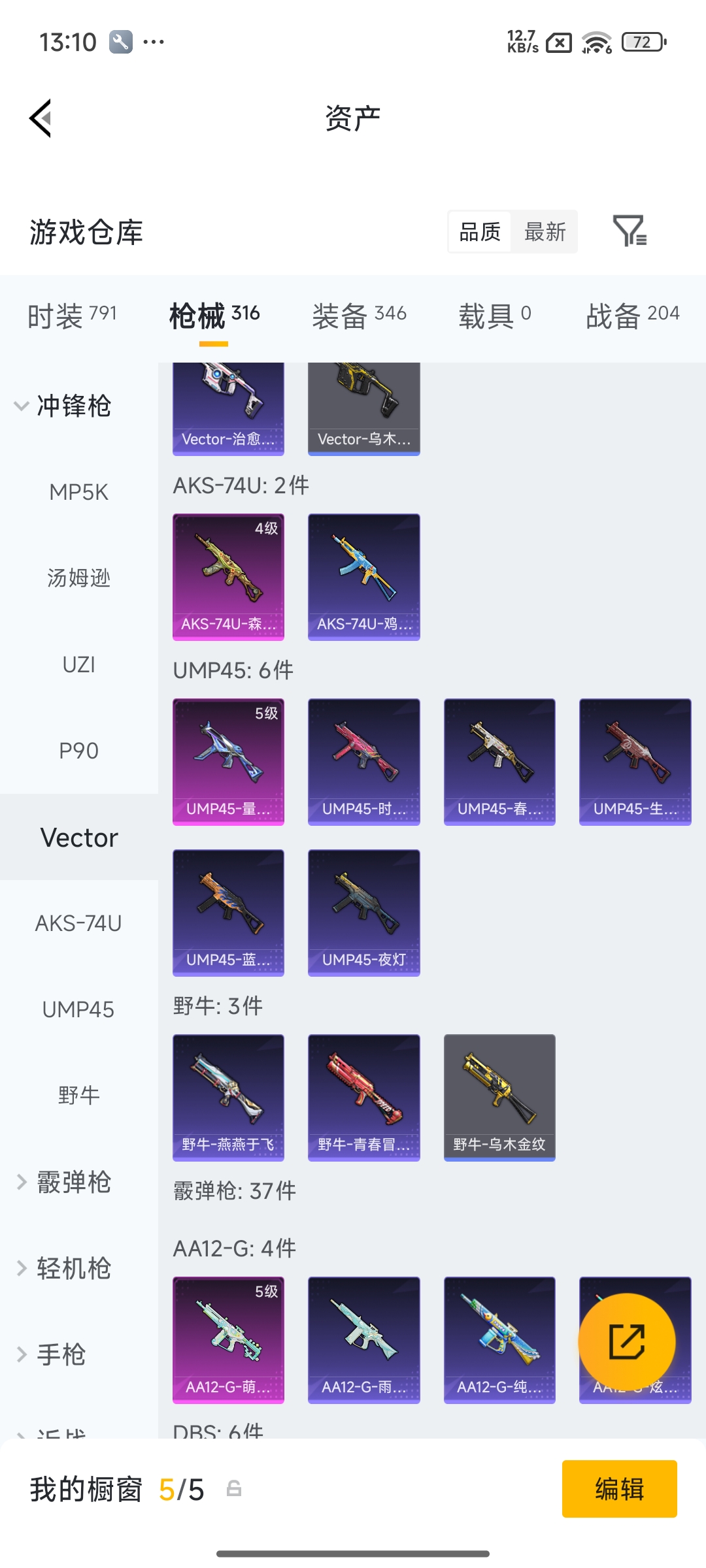Open the UMP45-夜灯 skin tile
Image resolution: width=706 pixels, height=1568 pixels.
[x=363, y=912]
